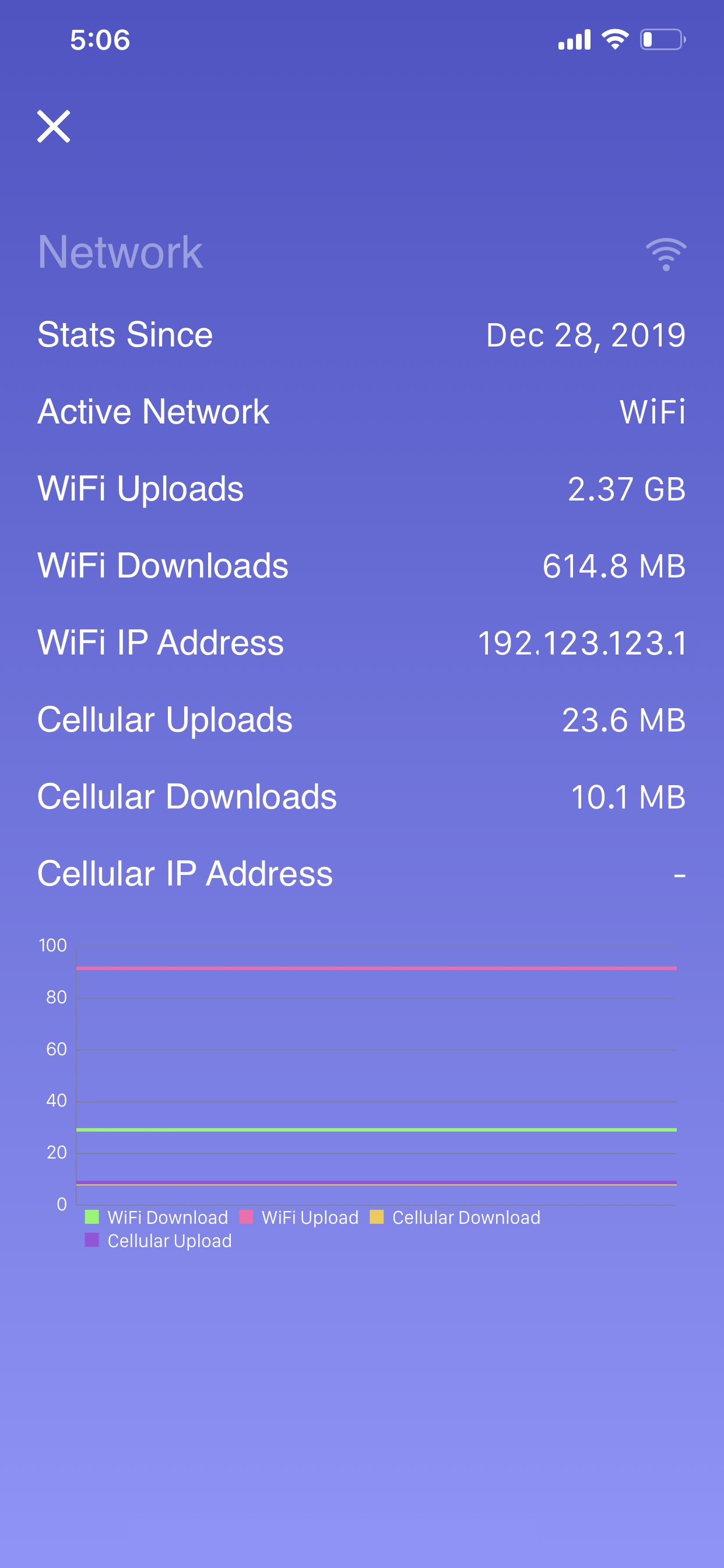The image size is (724, 1568).
Task: Tap the WiFi Uploads value 2.37 GB
Action: pos(626,488)
